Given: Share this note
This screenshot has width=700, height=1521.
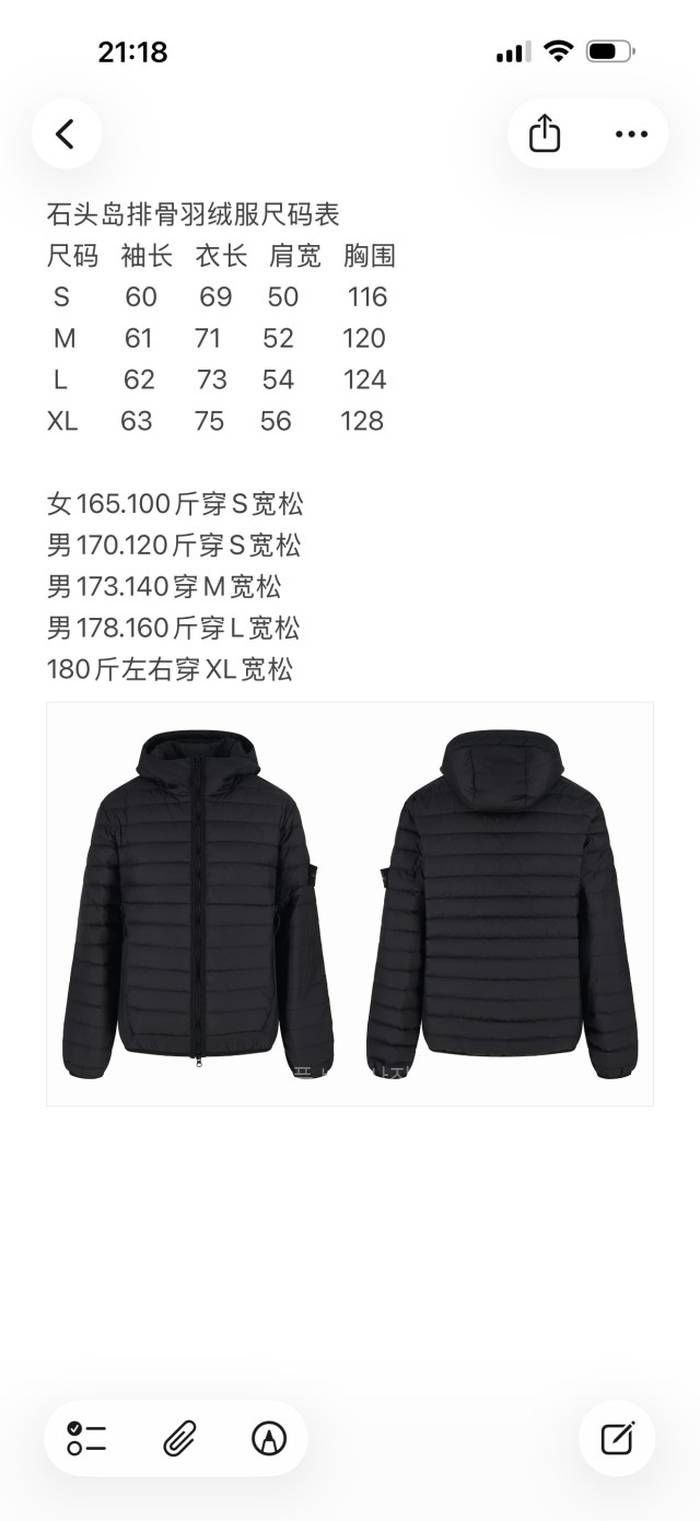Looking at the screenshot, I should 544,134.
